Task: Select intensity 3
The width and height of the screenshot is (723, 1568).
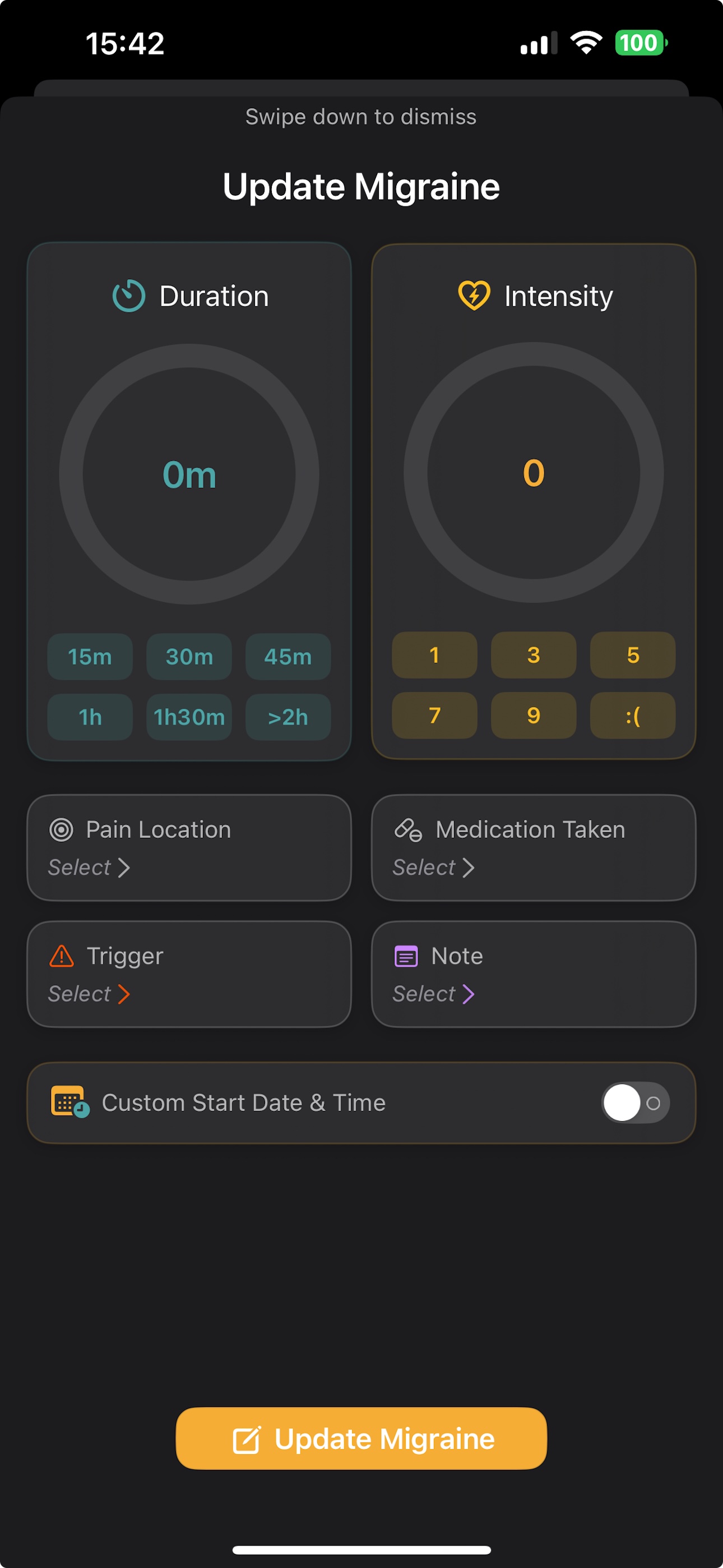Action: tap(534, 655)
